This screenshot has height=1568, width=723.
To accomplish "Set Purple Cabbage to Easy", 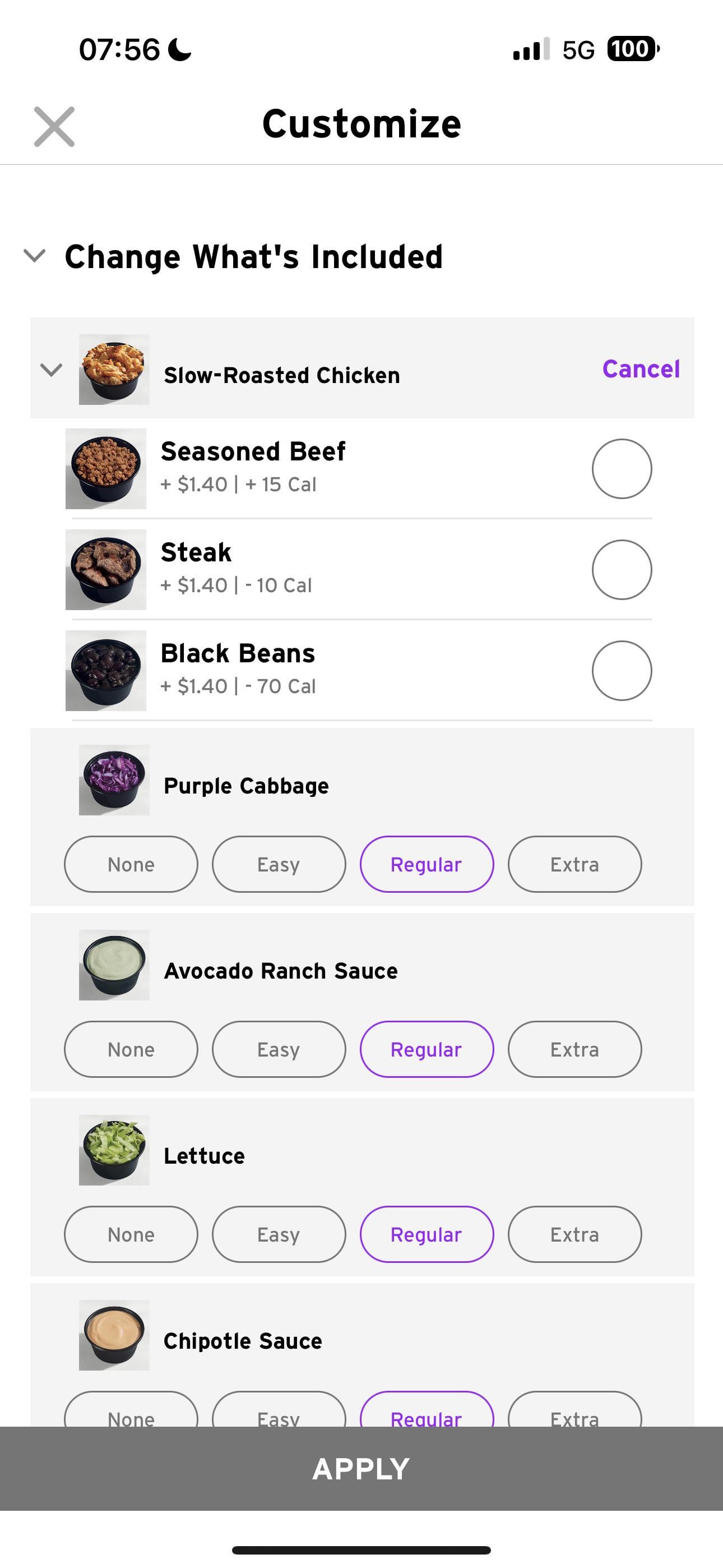I will click(x=279, y=864).
